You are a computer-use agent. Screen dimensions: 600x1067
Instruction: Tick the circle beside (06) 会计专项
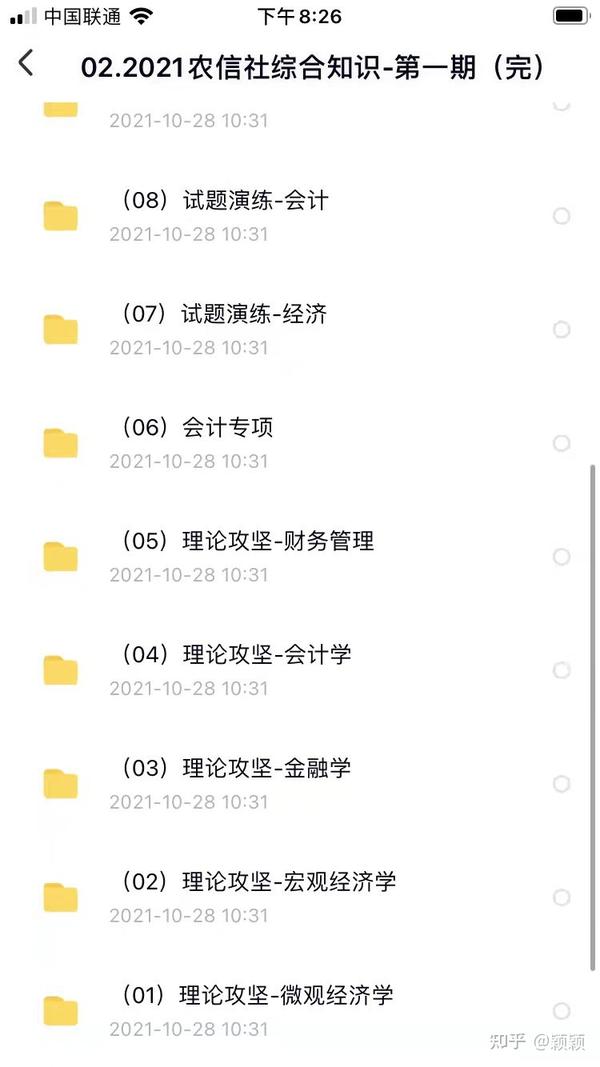click(562, 443)
